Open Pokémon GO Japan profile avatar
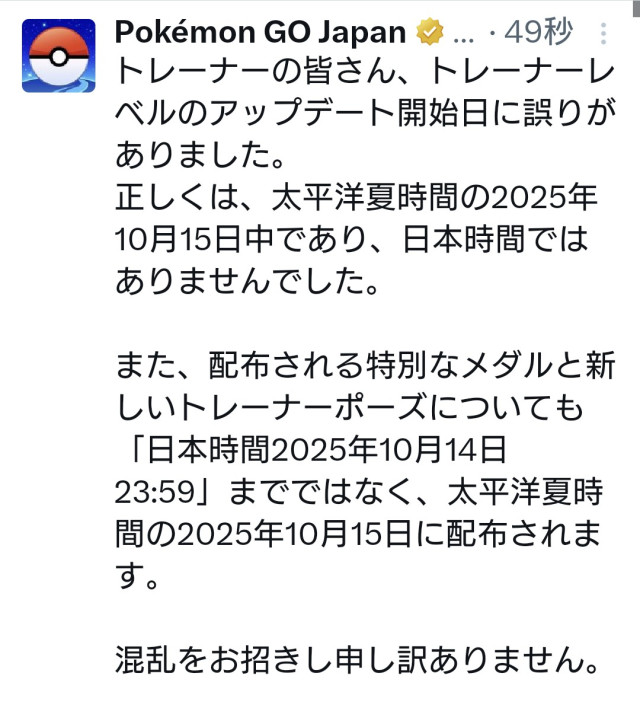This screenshot has width=640, height=708. (58, 56)
